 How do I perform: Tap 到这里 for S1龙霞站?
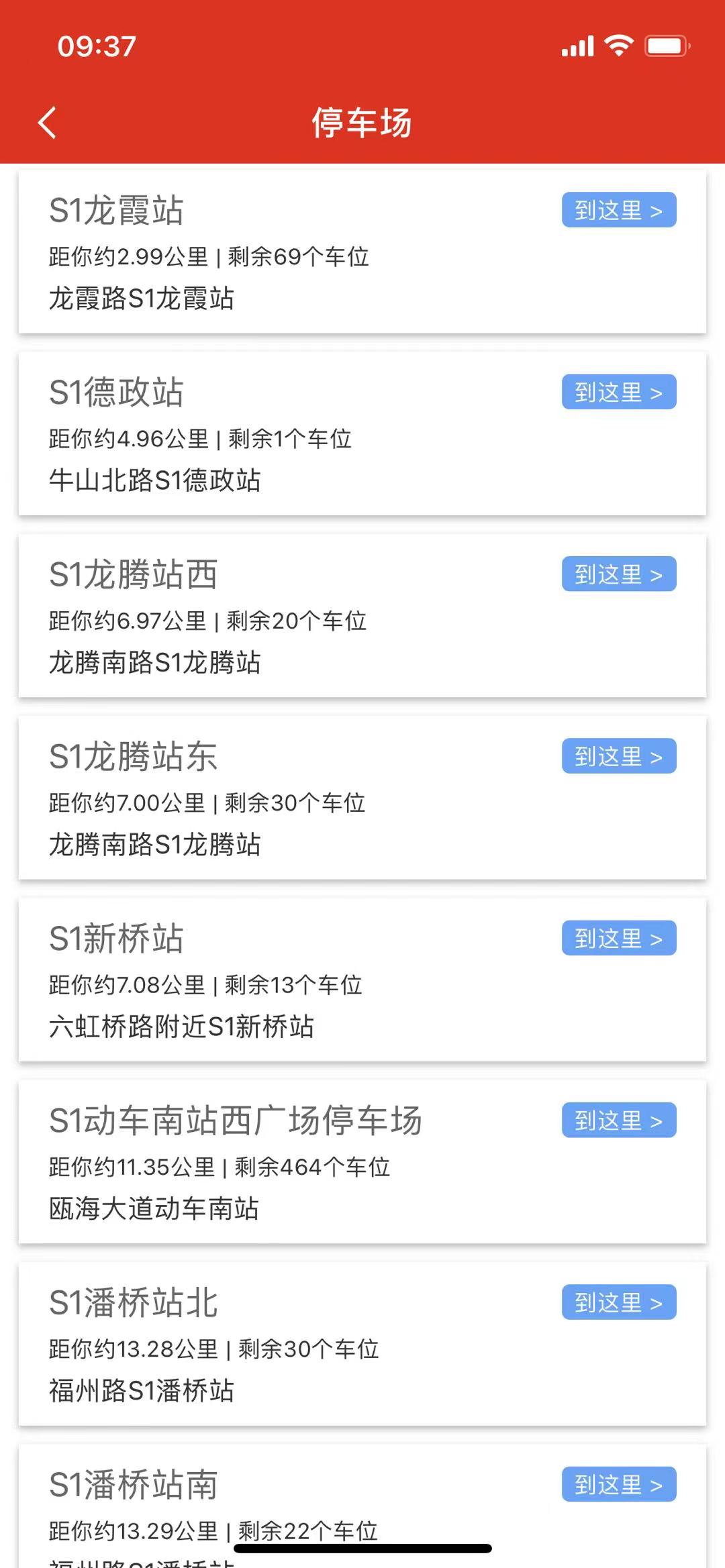click(x=619, y=210)
